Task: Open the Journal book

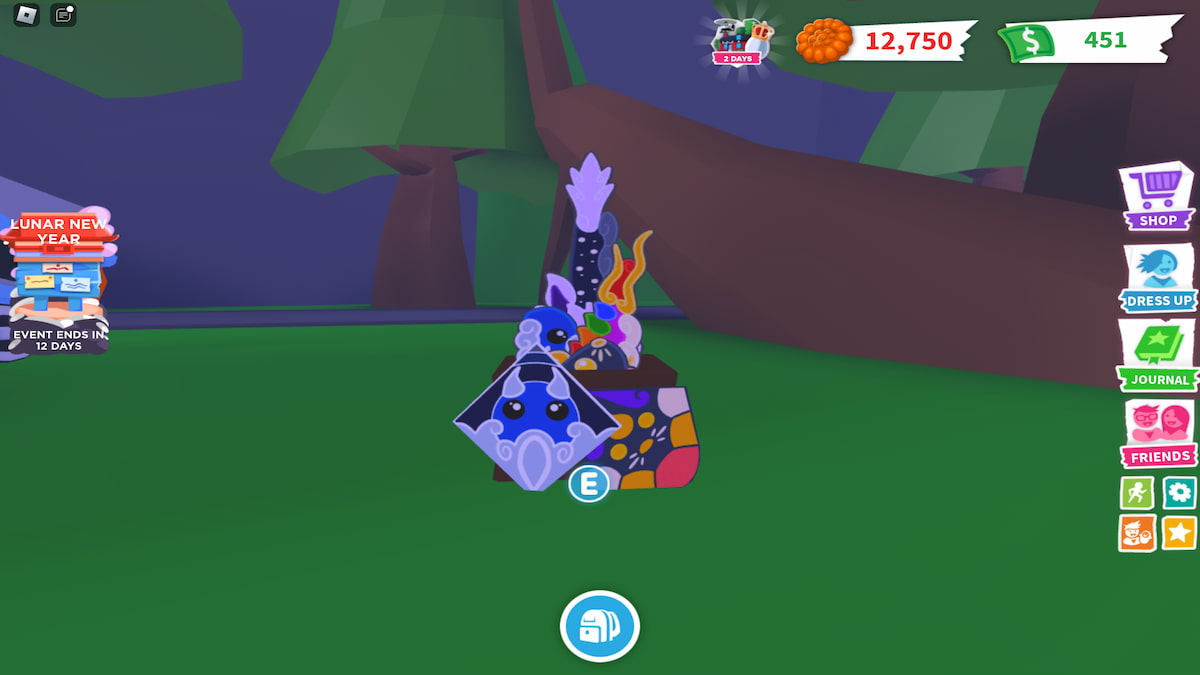Action: pos(1158,354)
